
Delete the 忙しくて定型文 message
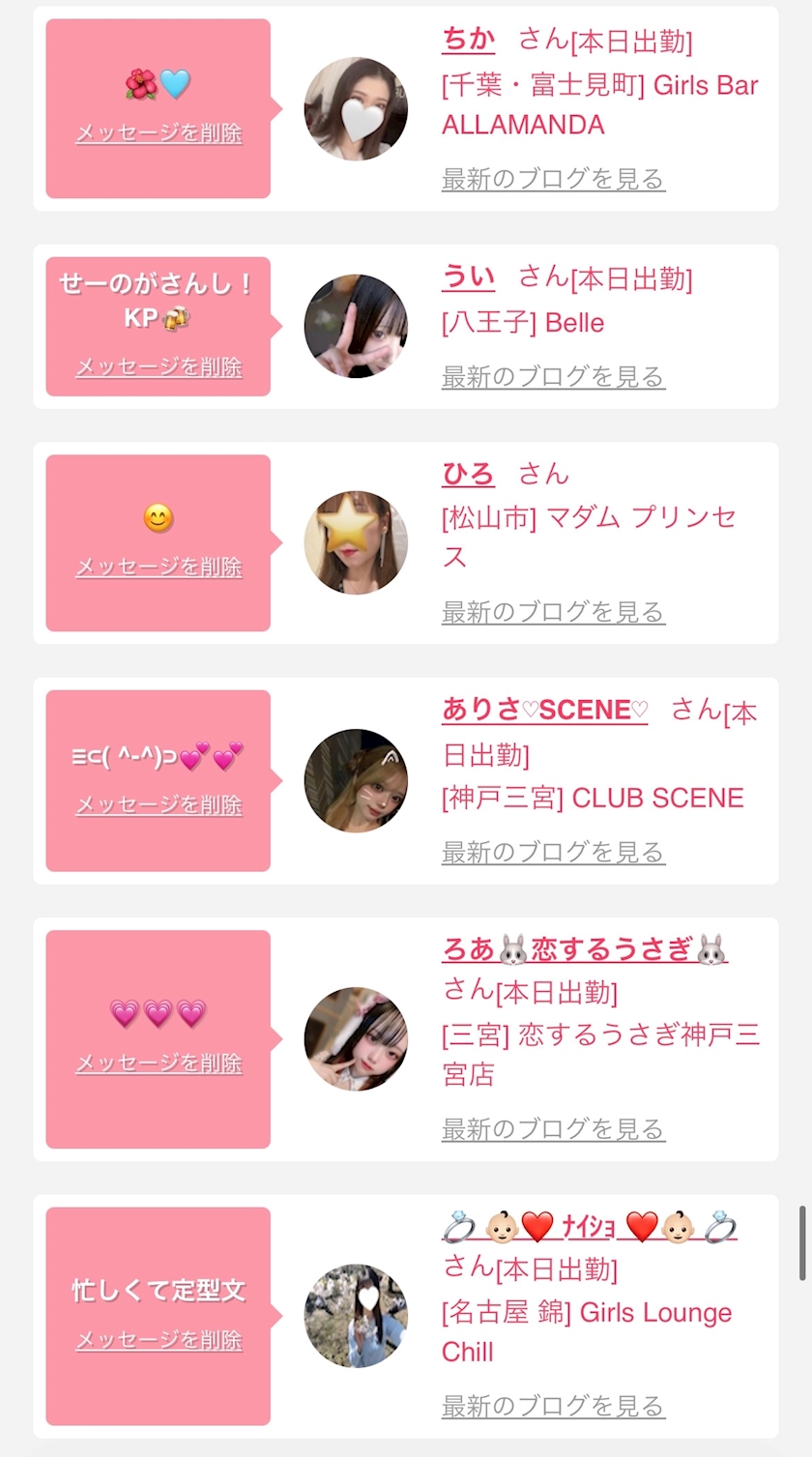tap(159, 1341)
